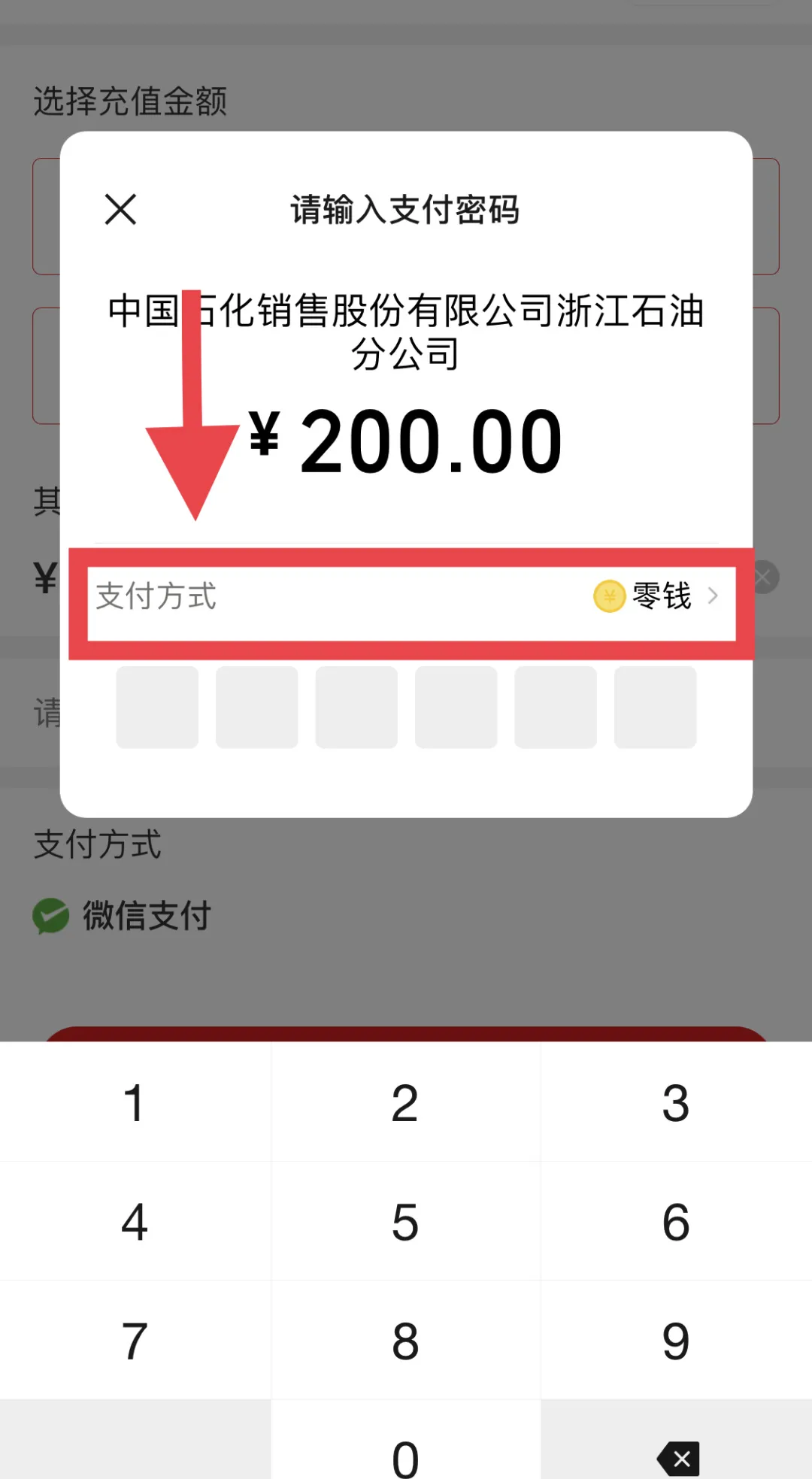
Task: Expand payment methods via the right chevron
Action: click(x=712, y=596)
